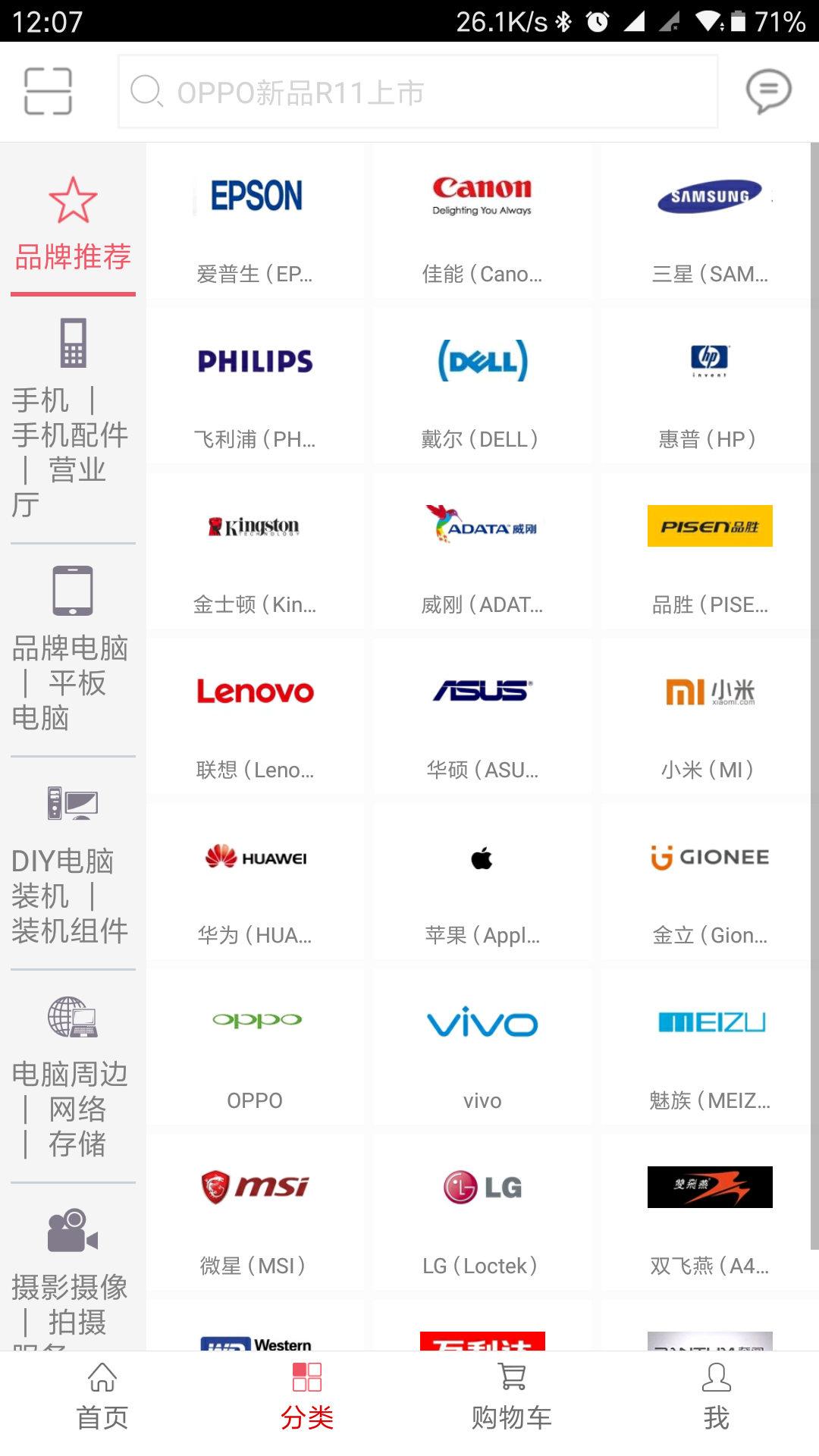Screen dimensions: 819x1456
Task: Select the DIY电脑装机 category
Action: click(73, 864)
